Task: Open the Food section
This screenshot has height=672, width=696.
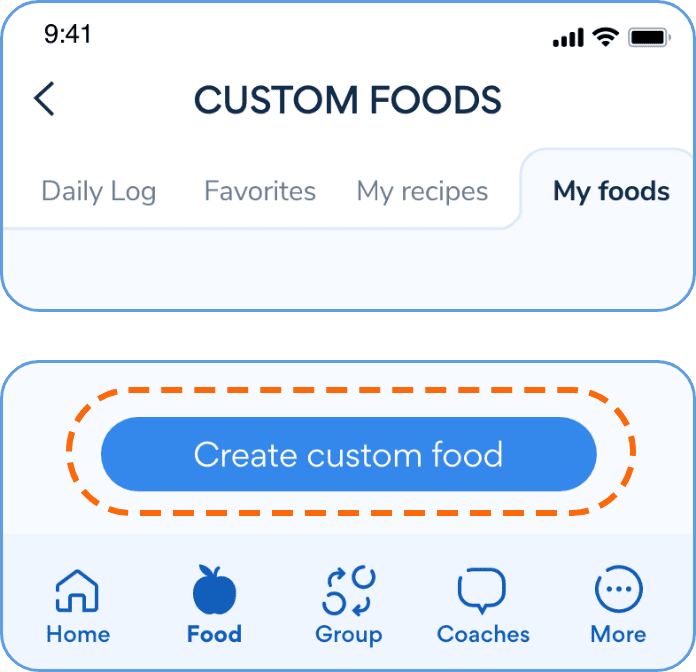Action: click(214, 605)
